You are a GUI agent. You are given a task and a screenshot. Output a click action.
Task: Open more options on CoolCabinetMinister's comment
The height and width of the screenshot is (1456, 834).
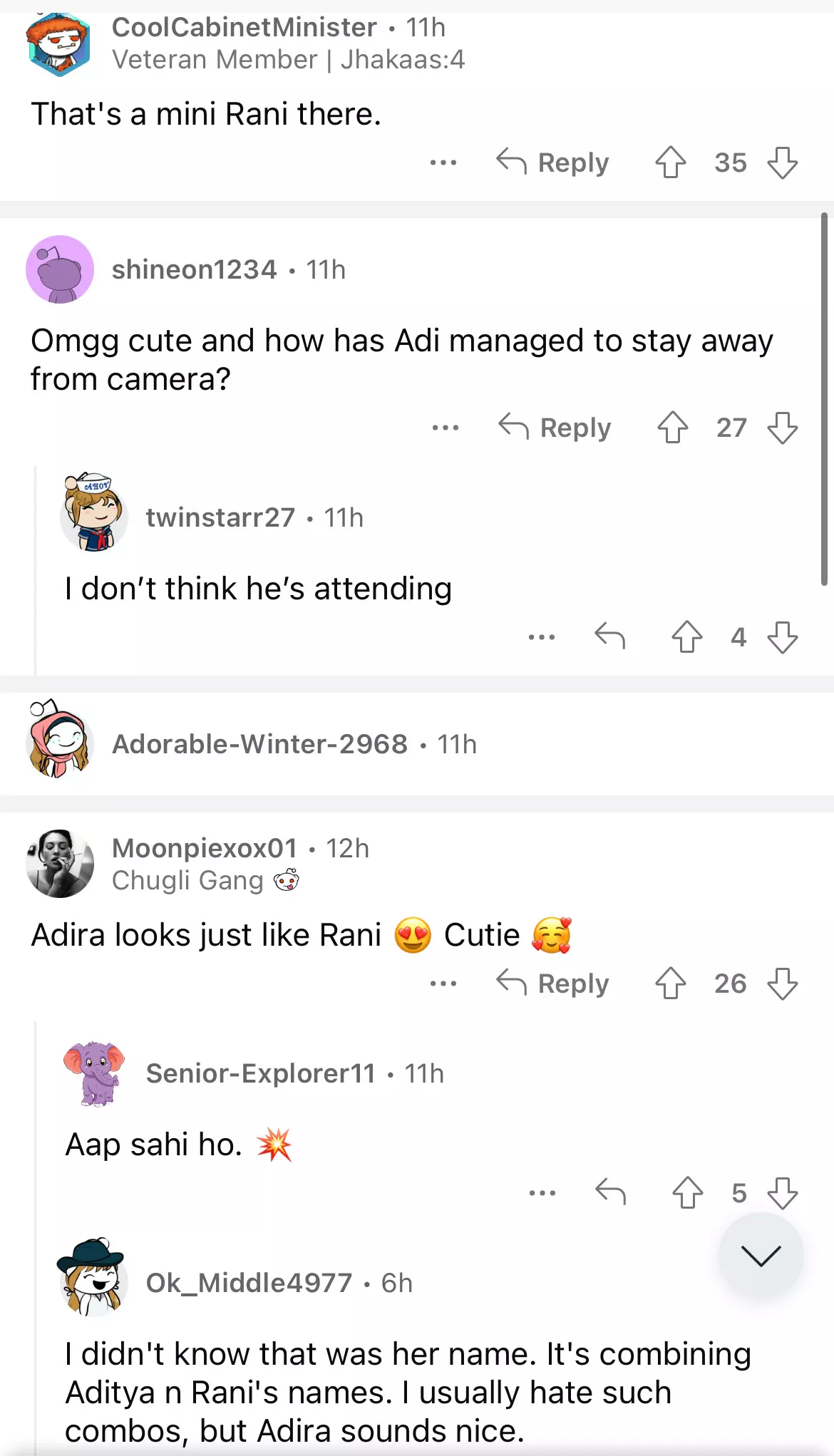pyautogui.click(x=443, y=162)
